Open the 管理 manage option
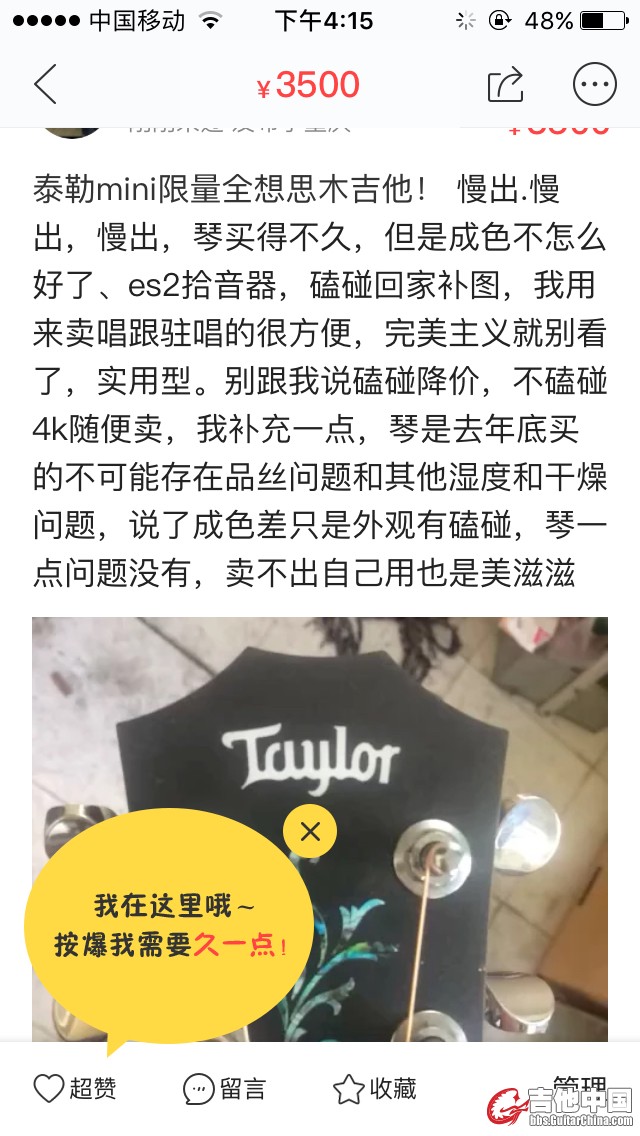Image resolution: width=640 pixels, height=1136 pixels. (x=580, y=1085)
